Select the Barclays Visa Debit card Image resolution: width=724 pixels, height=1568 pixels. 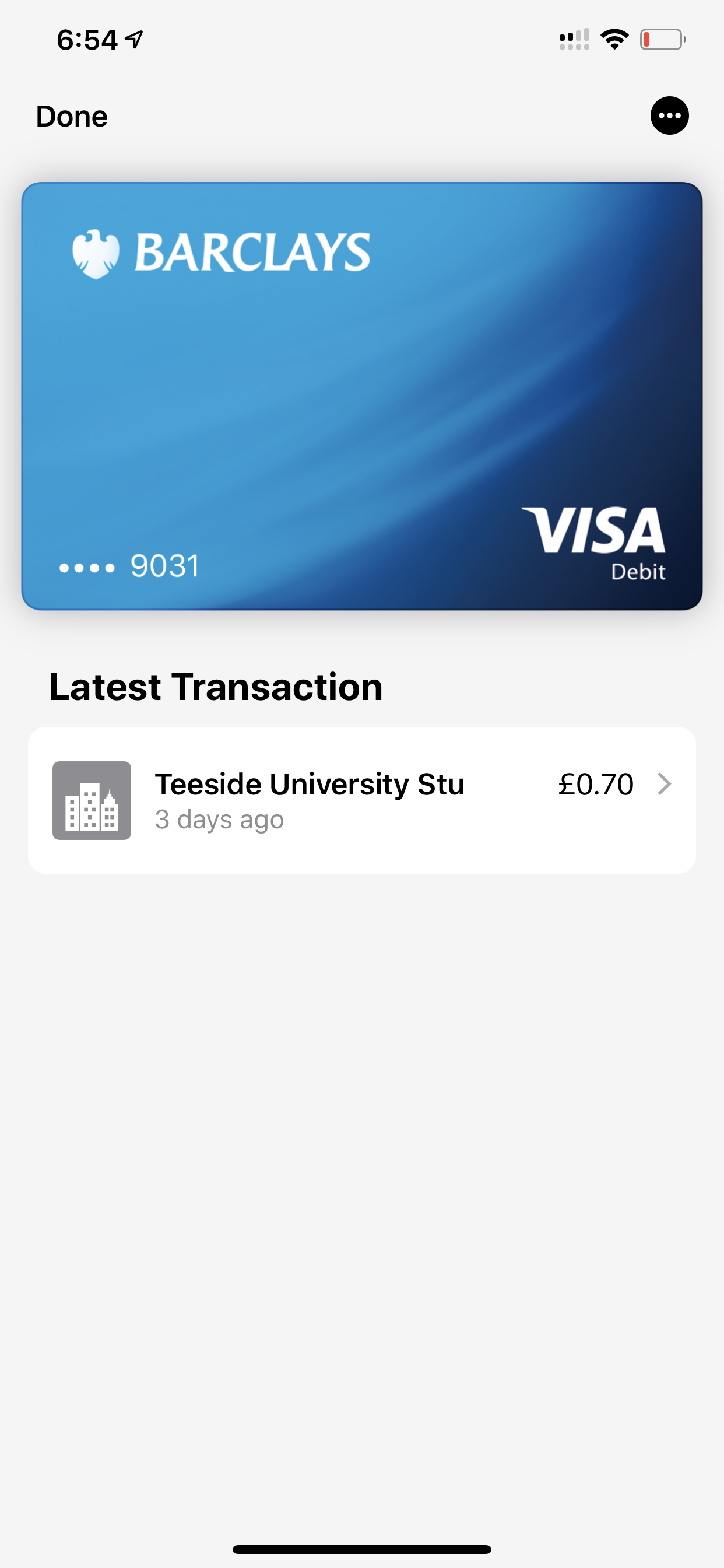[x=362, y=395]
